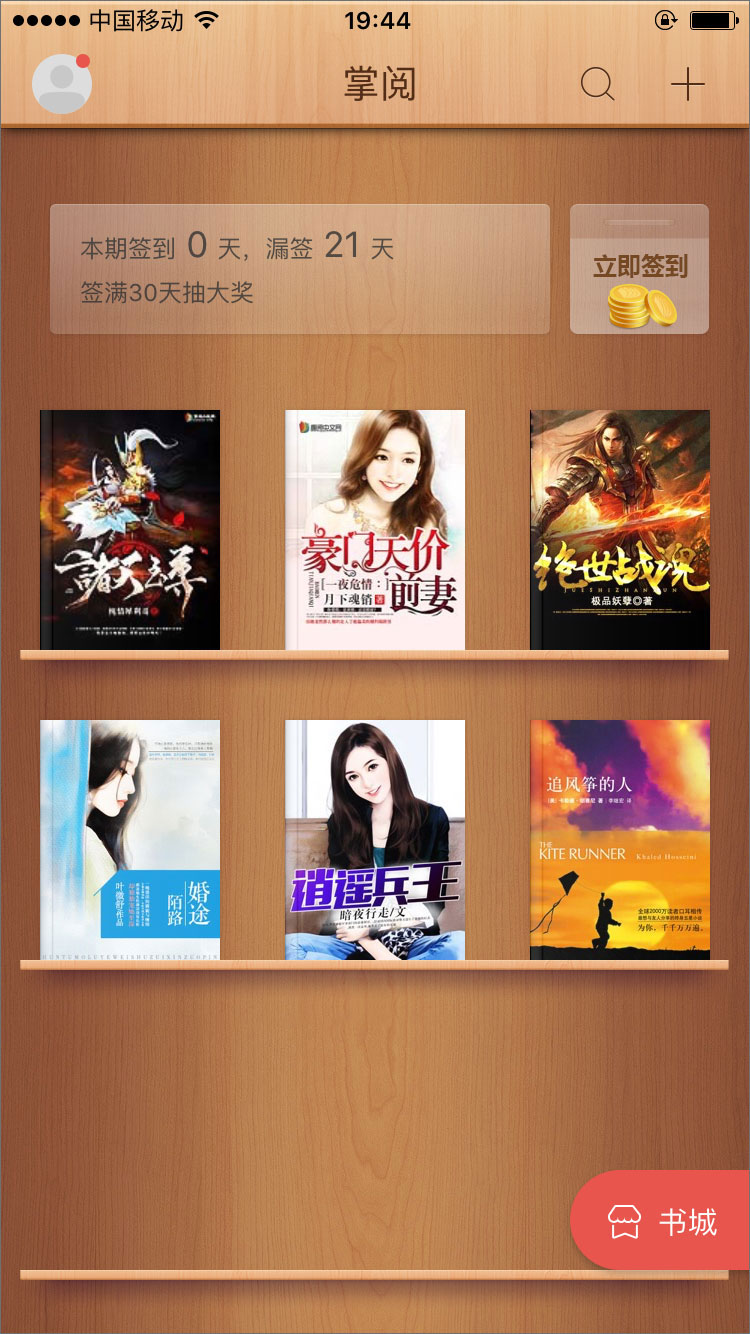
Task: Open the book 绝世战魂
Action: pos(620,530)
